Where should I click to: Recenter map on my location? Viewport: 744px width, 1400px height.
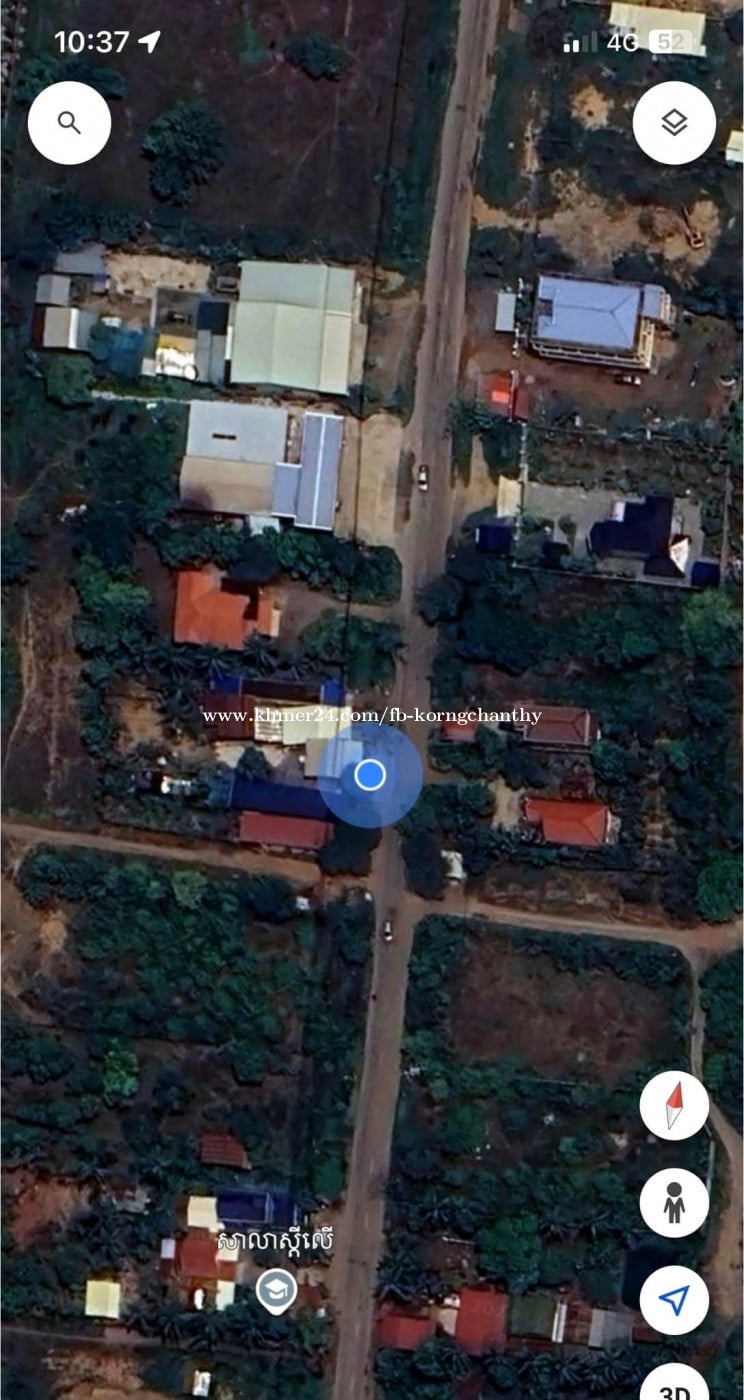[674, 1299]
